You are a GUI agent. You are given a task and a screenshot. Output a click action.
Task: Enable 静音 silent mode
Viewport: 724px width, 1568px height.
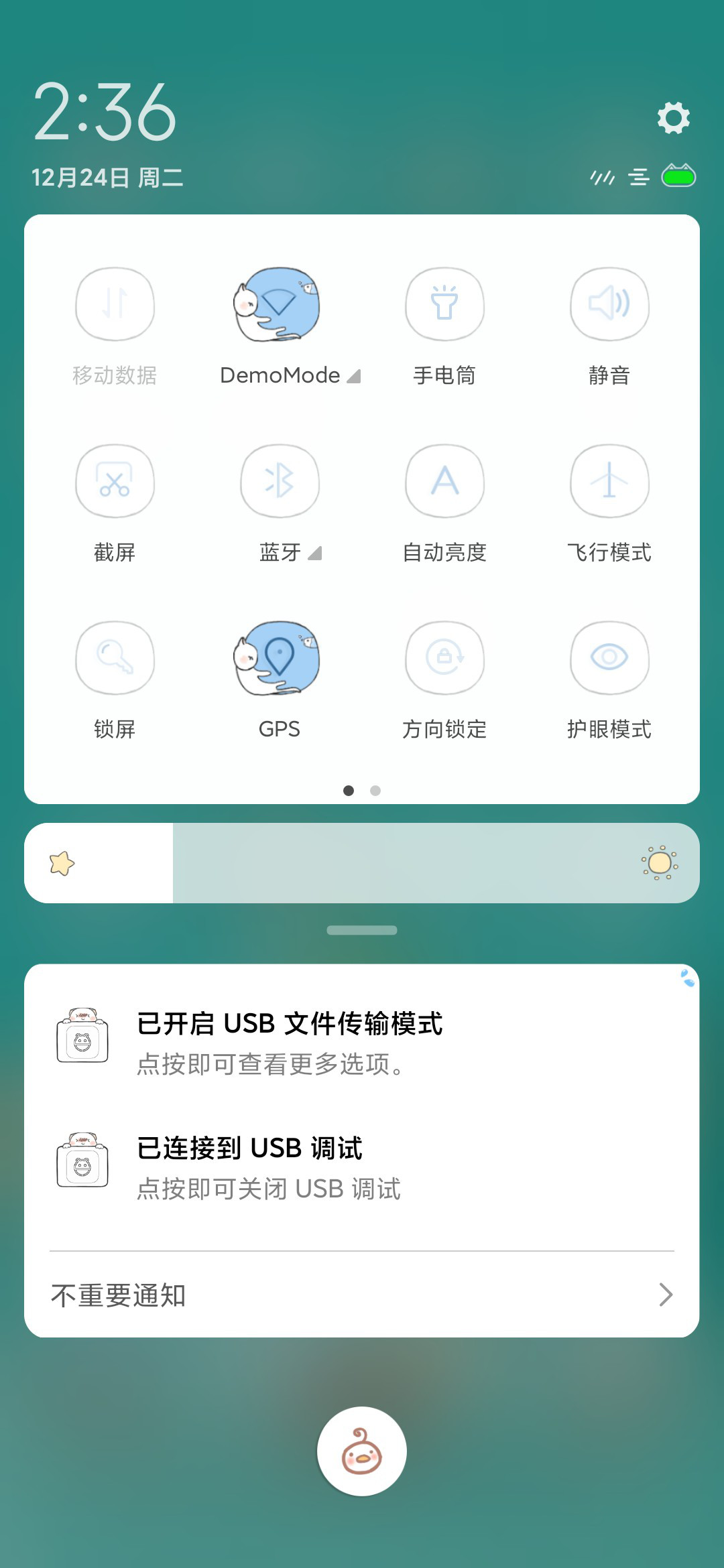click(609, 305)
